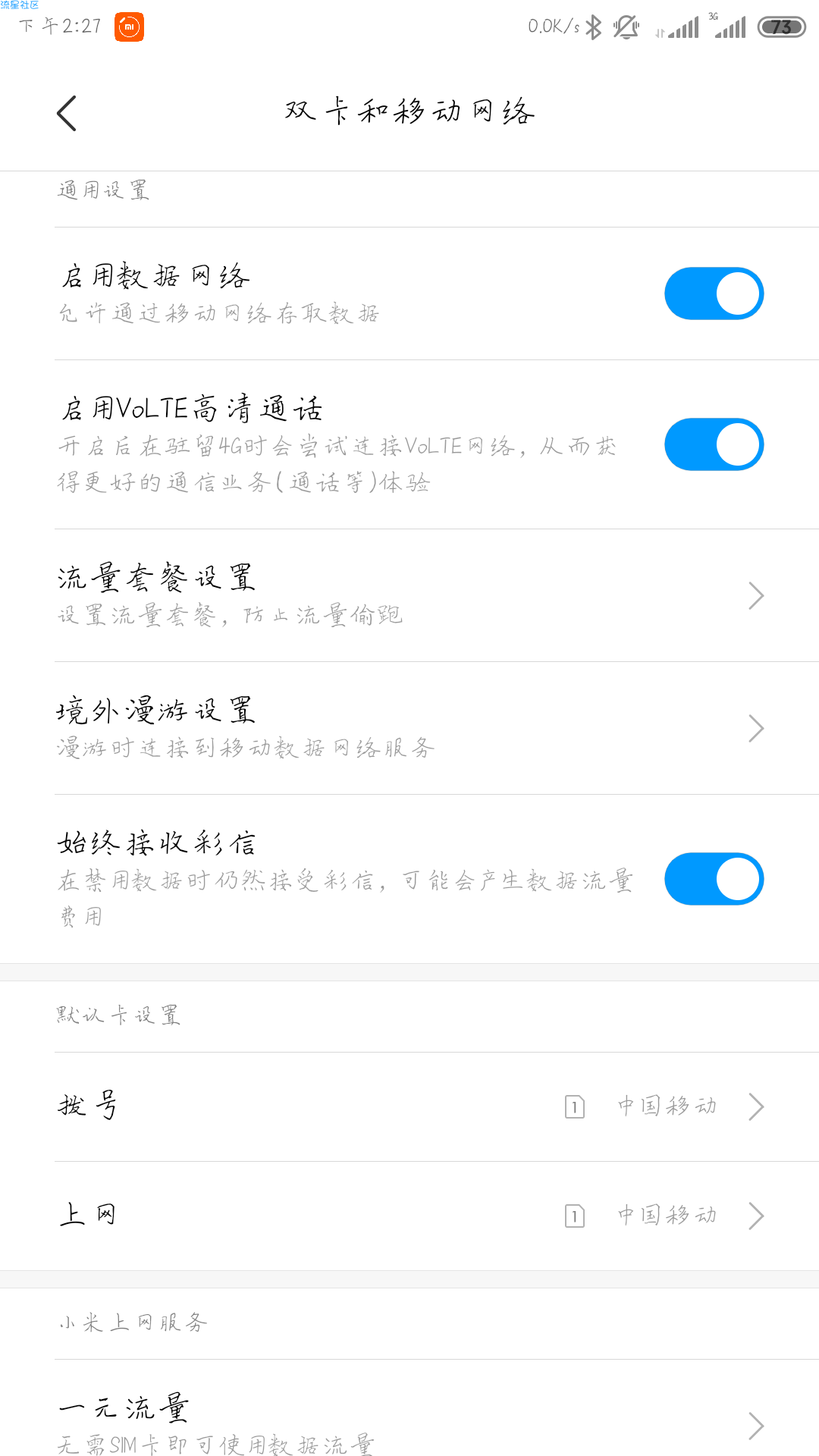Go back from 双卡和移动网络
Viewport: 819px width, 1456px height.
[67, 113]
